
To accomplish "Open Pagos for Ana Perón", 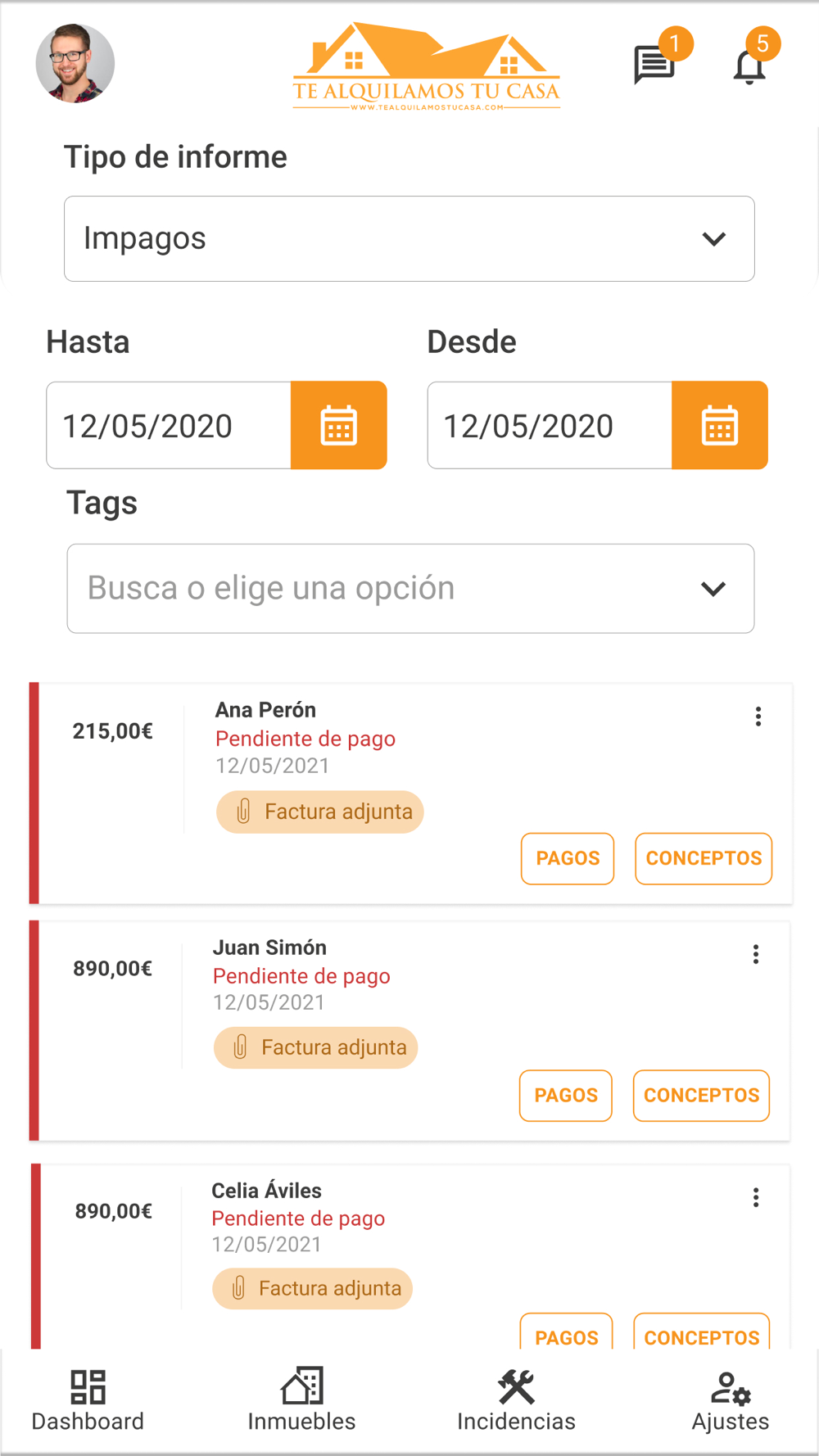I will (568, 858).
